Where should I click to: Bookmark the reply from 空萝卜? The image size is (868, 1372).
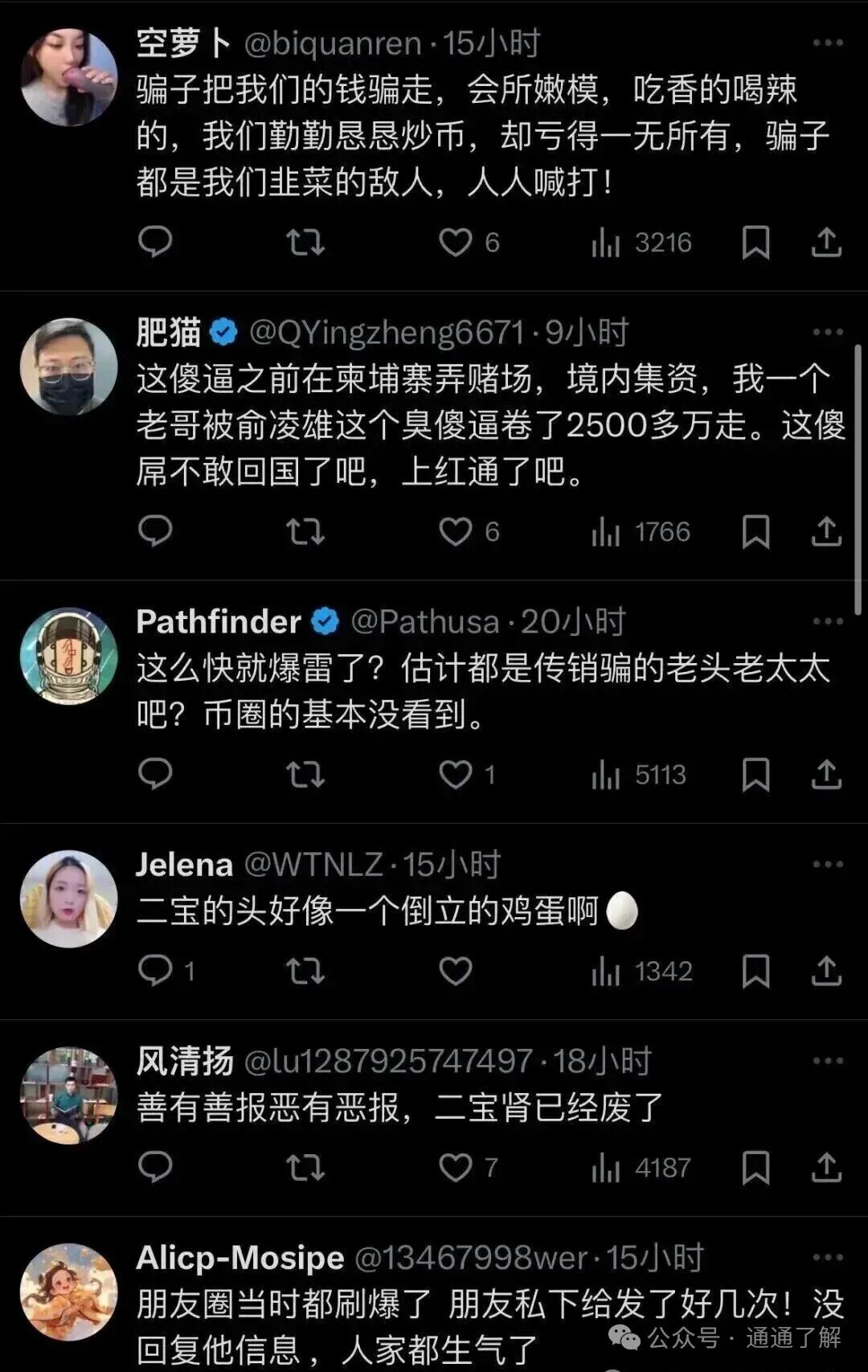(x=755, y=242)
